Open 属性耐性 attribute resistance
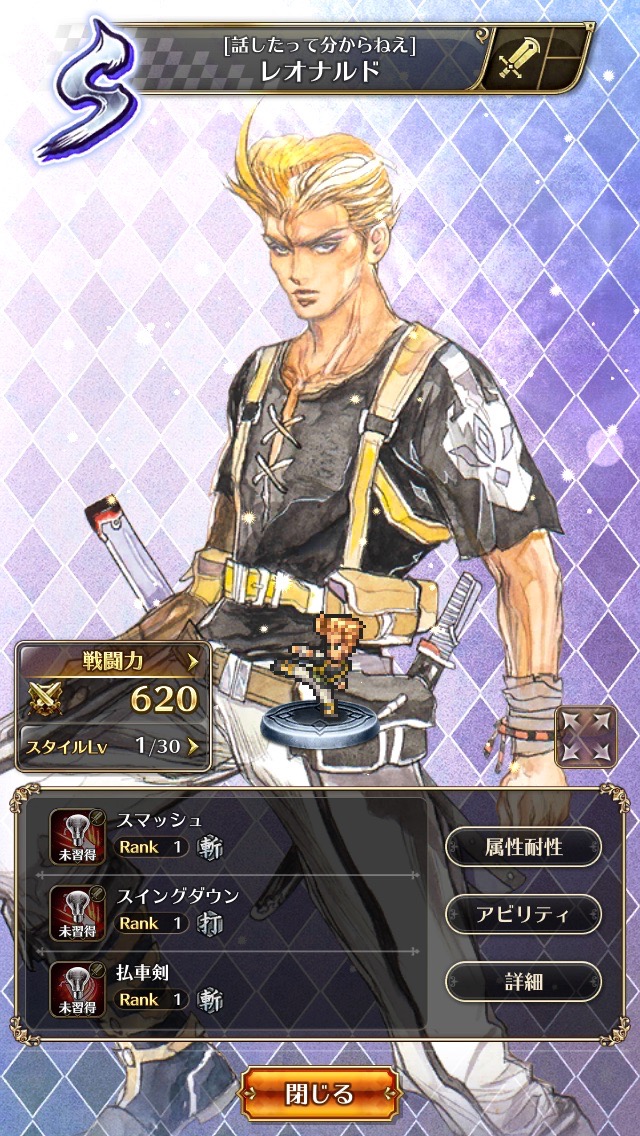 [x=523, y=847]
